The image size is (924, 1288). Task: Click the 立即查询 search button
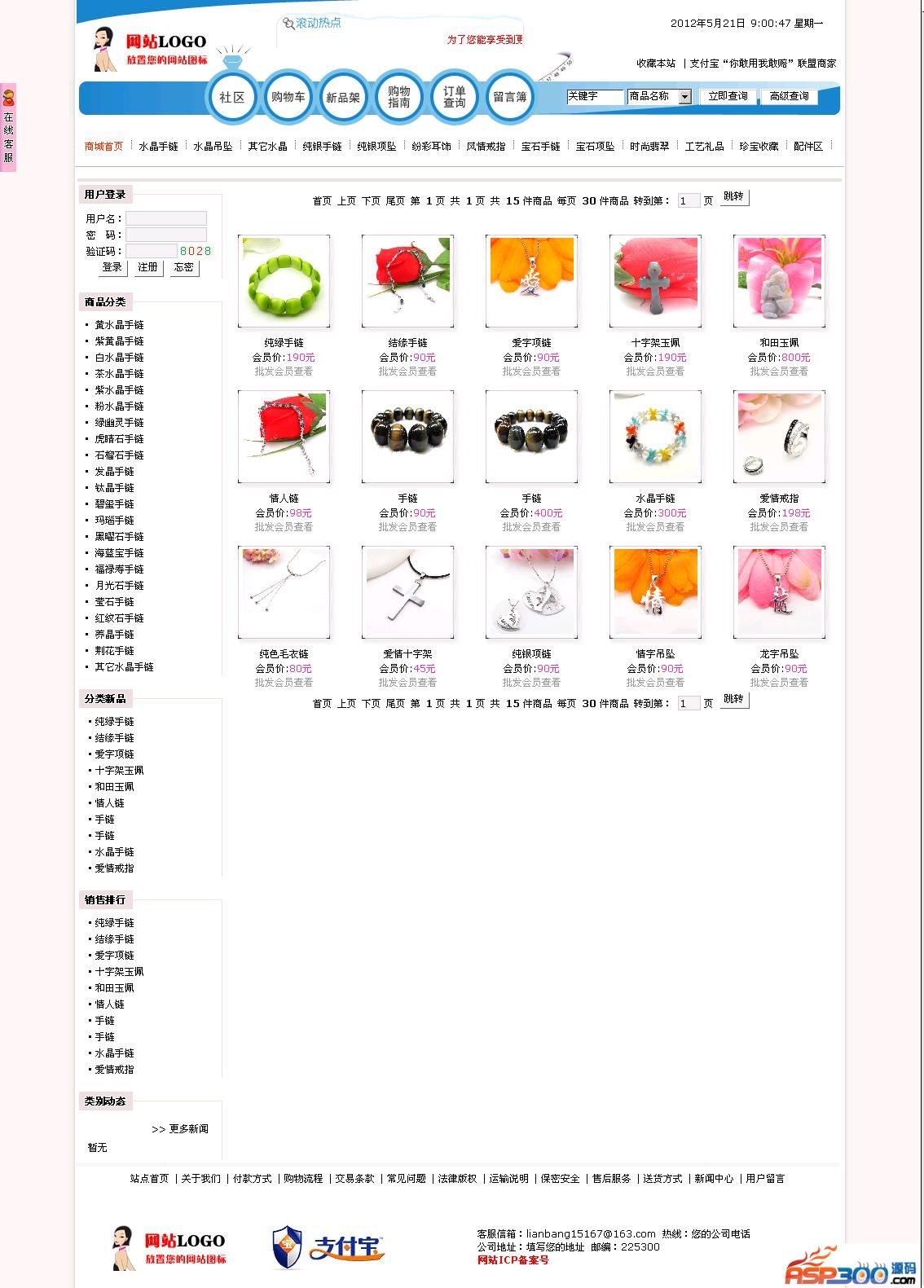[728, 96]
